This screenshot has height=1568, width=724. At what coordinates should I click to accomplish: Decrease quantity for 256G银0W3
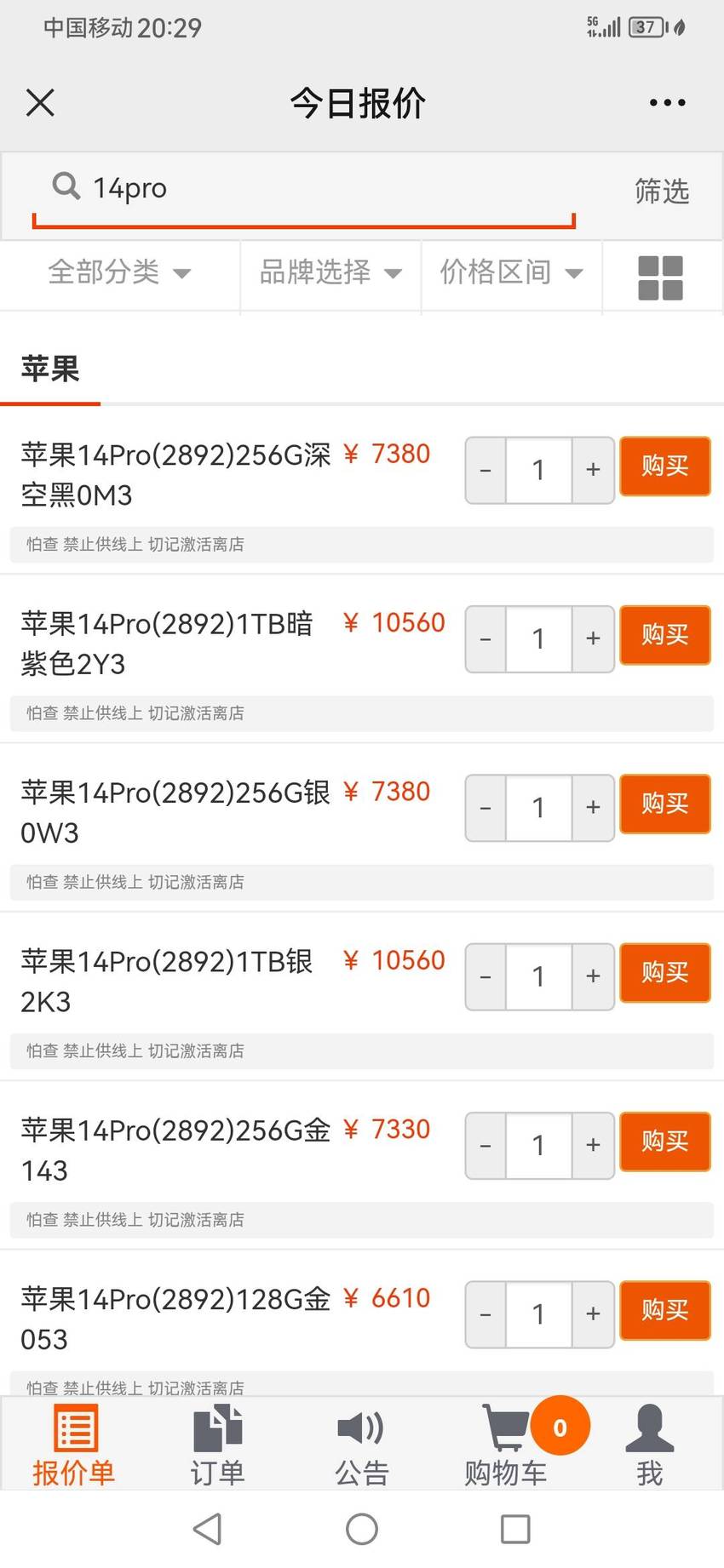(x=486, y=808)
